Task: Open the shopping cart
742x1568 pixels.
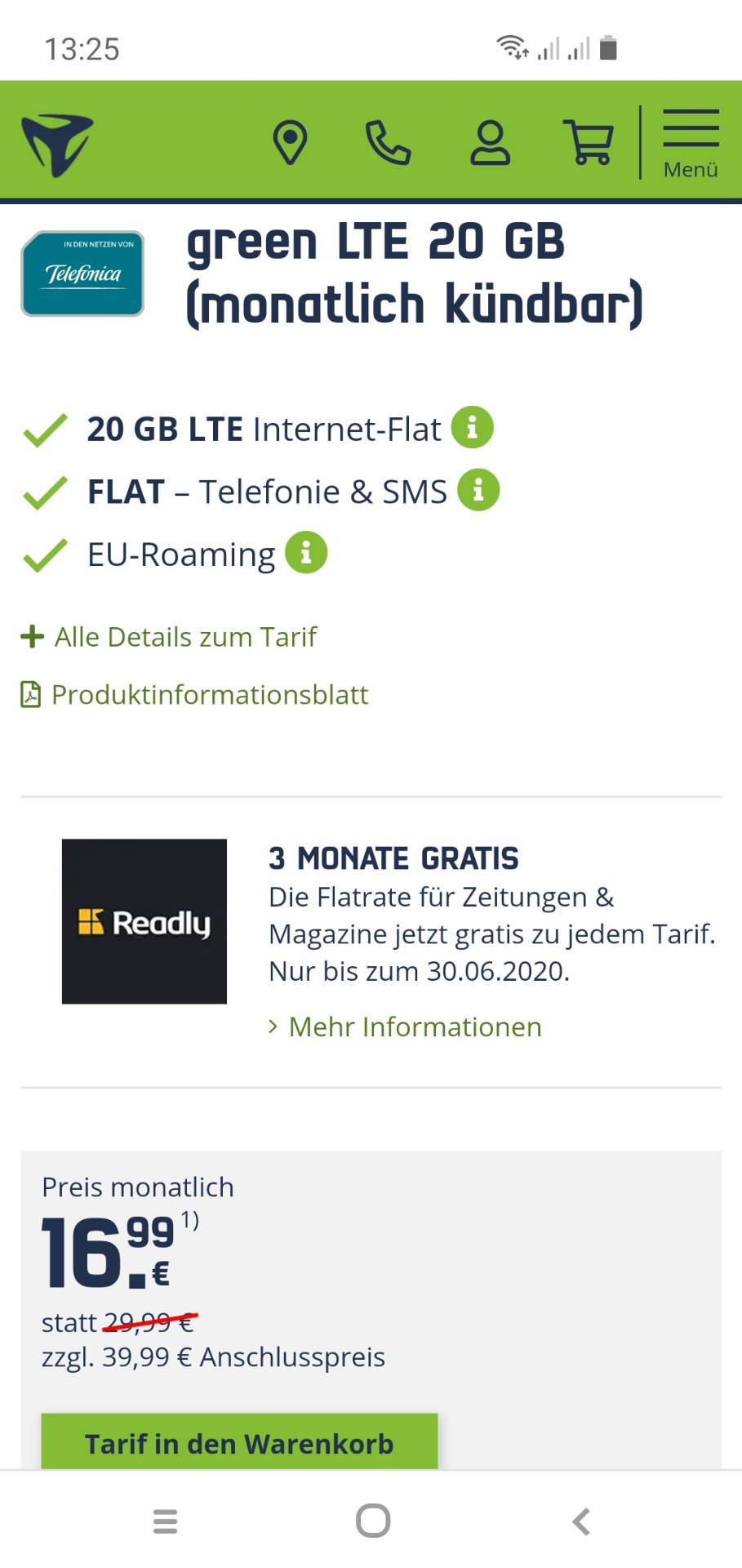Action: pyautogui.click(x=589, y=143)
